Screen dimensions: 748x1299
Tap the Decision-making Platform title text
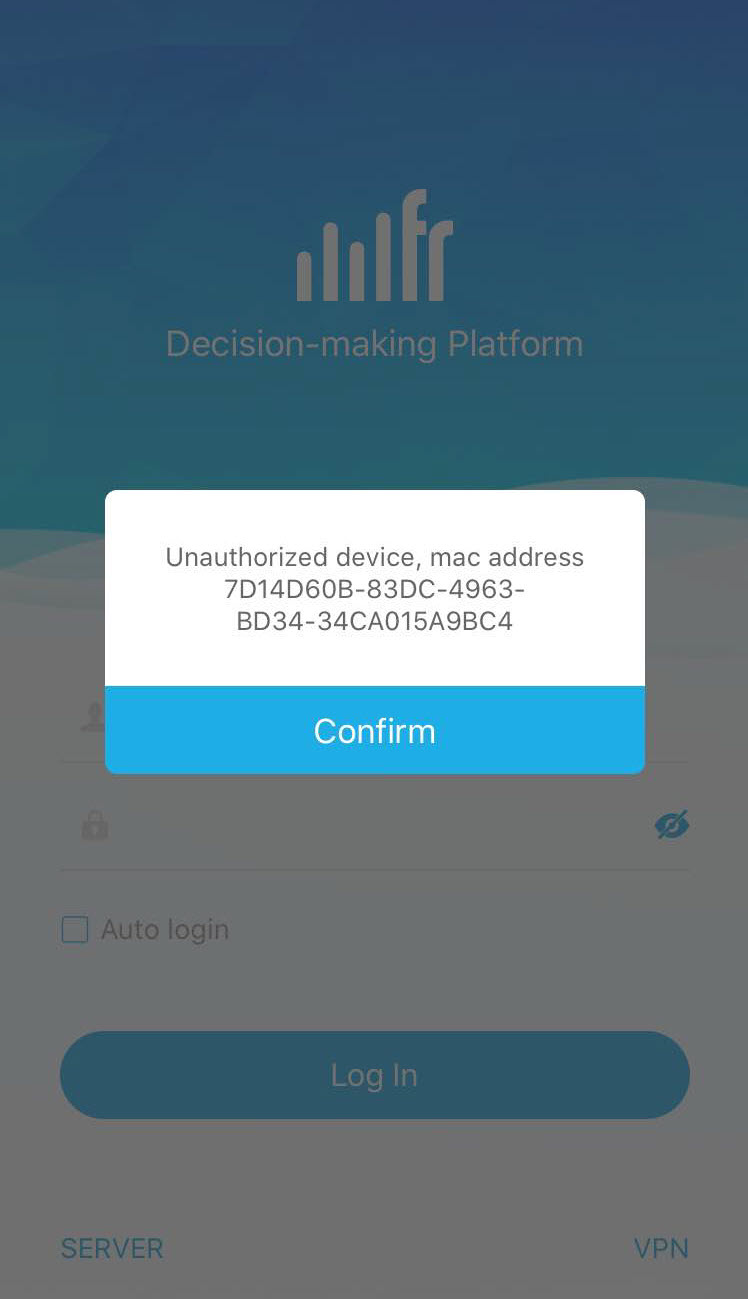click(x=374, y=343)
